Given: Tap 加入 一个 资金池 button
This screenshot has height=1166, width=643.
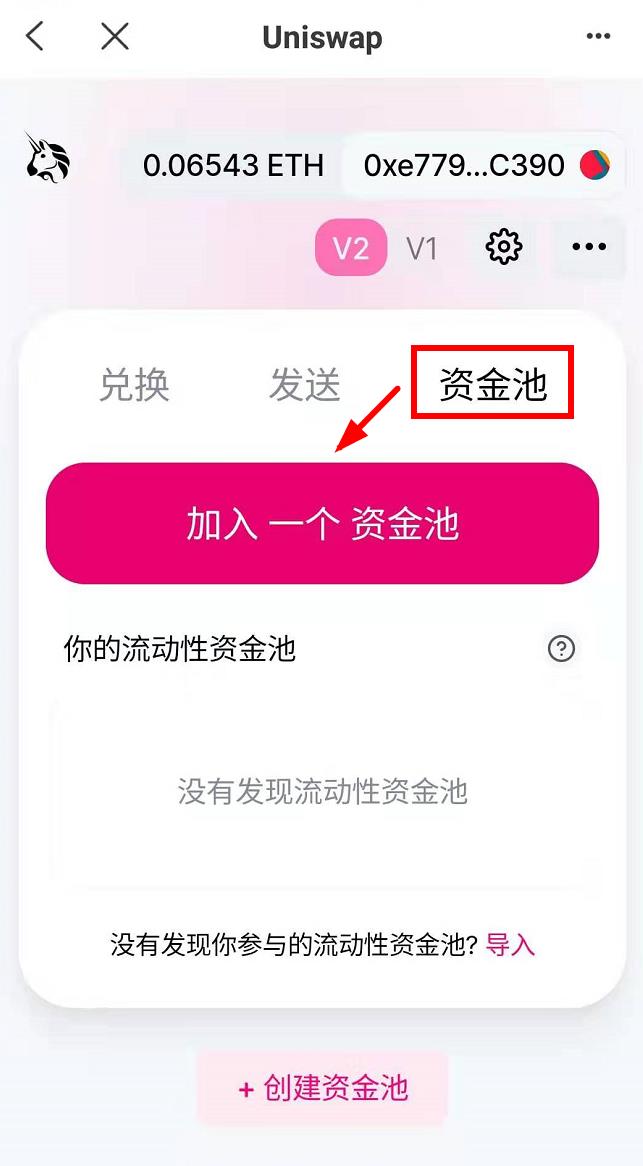Looking at the screenshot, I should coord(322,523).
